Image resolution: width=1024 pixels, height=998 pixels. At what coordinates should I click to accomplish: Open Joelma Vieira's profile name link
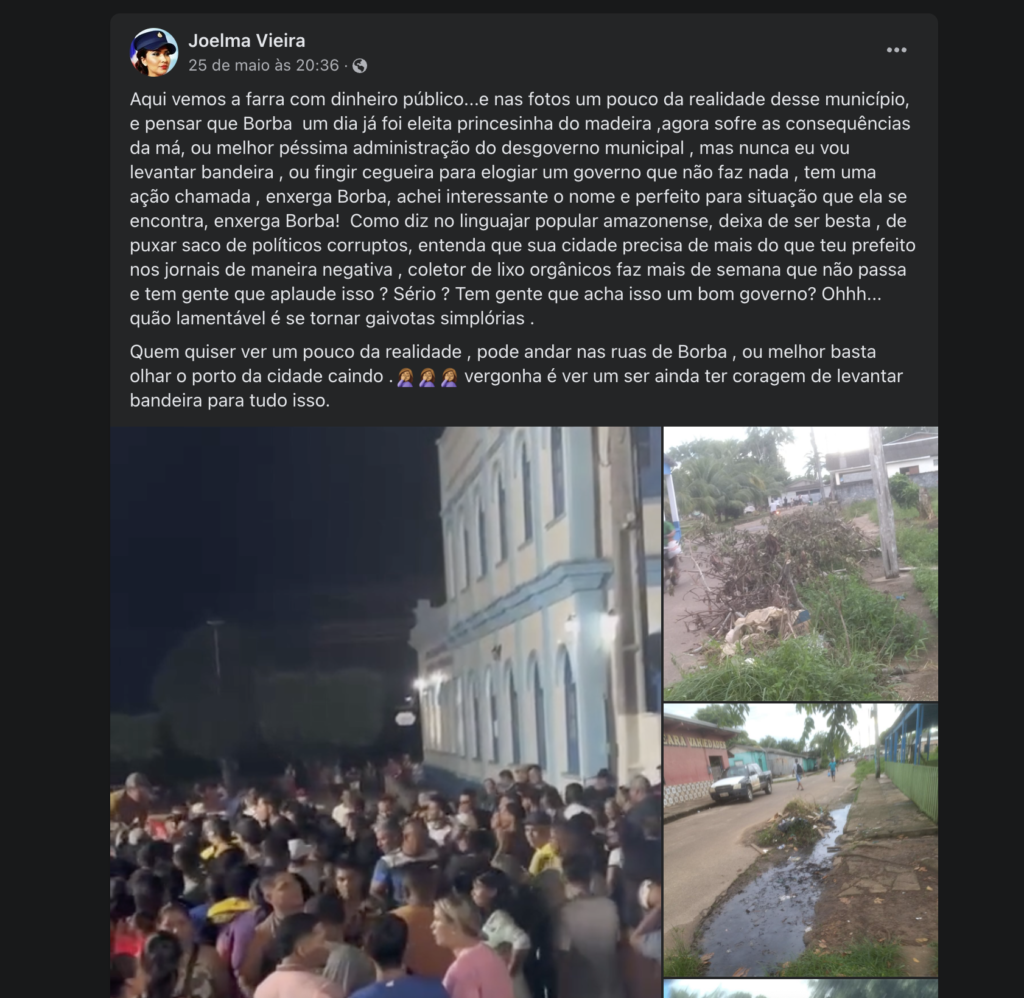click(247, 41)
